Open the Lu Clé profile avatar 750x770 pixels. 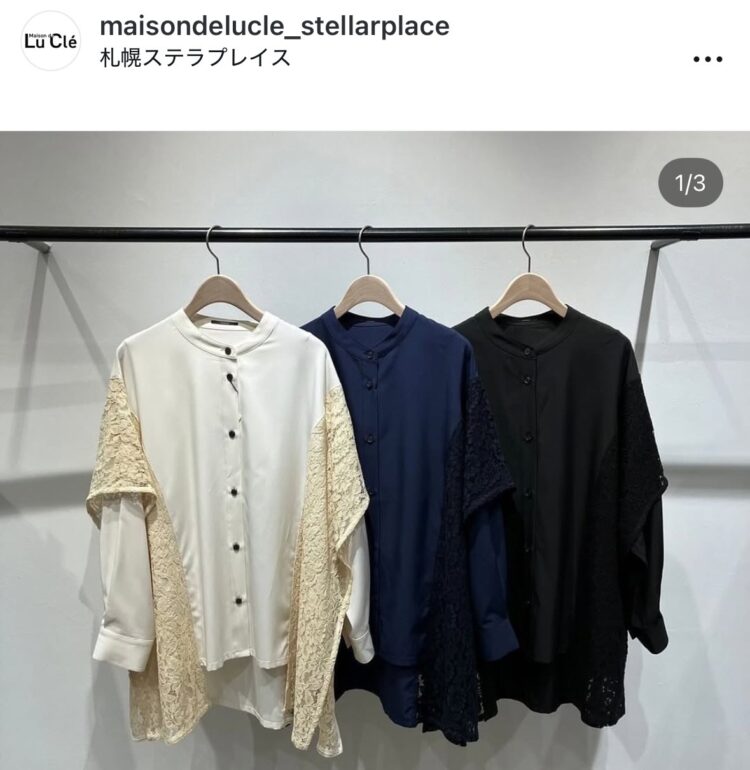click(50, 40)
